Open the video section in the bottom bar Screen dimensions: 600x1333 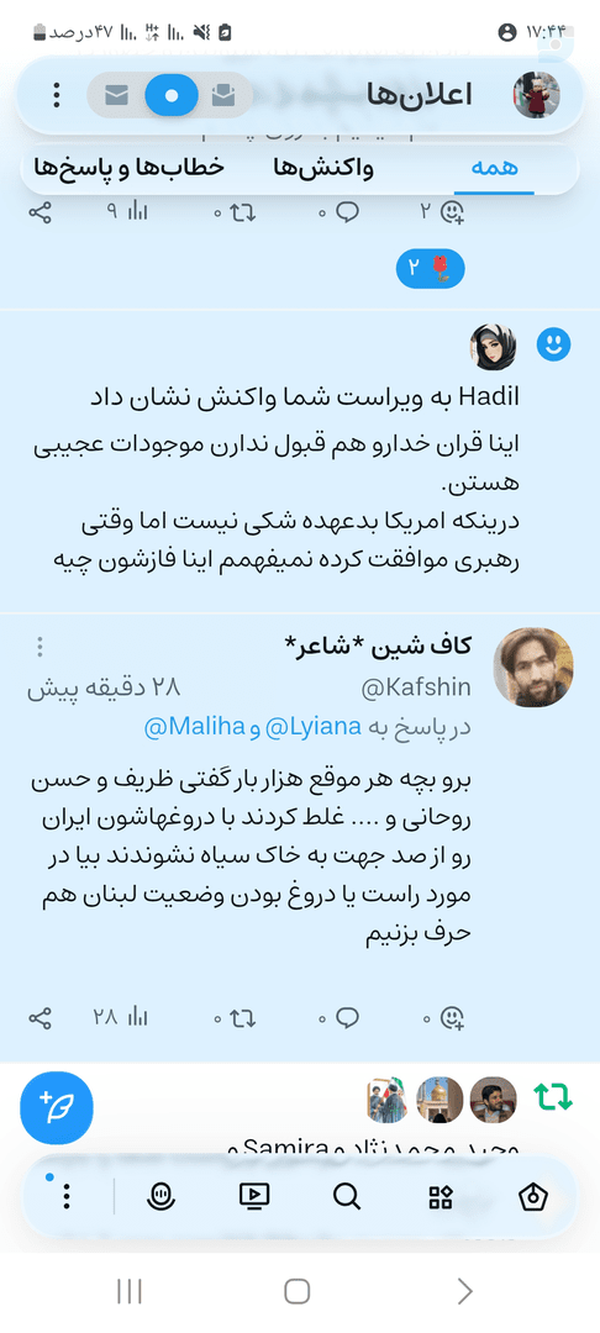click(x=254, y=1196)
